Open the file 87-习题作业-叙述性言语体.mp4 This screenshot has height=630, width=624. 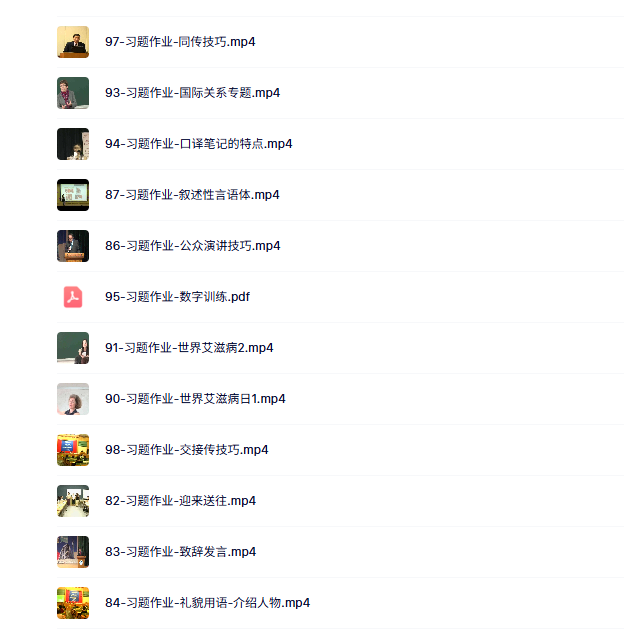click(192, 195)
